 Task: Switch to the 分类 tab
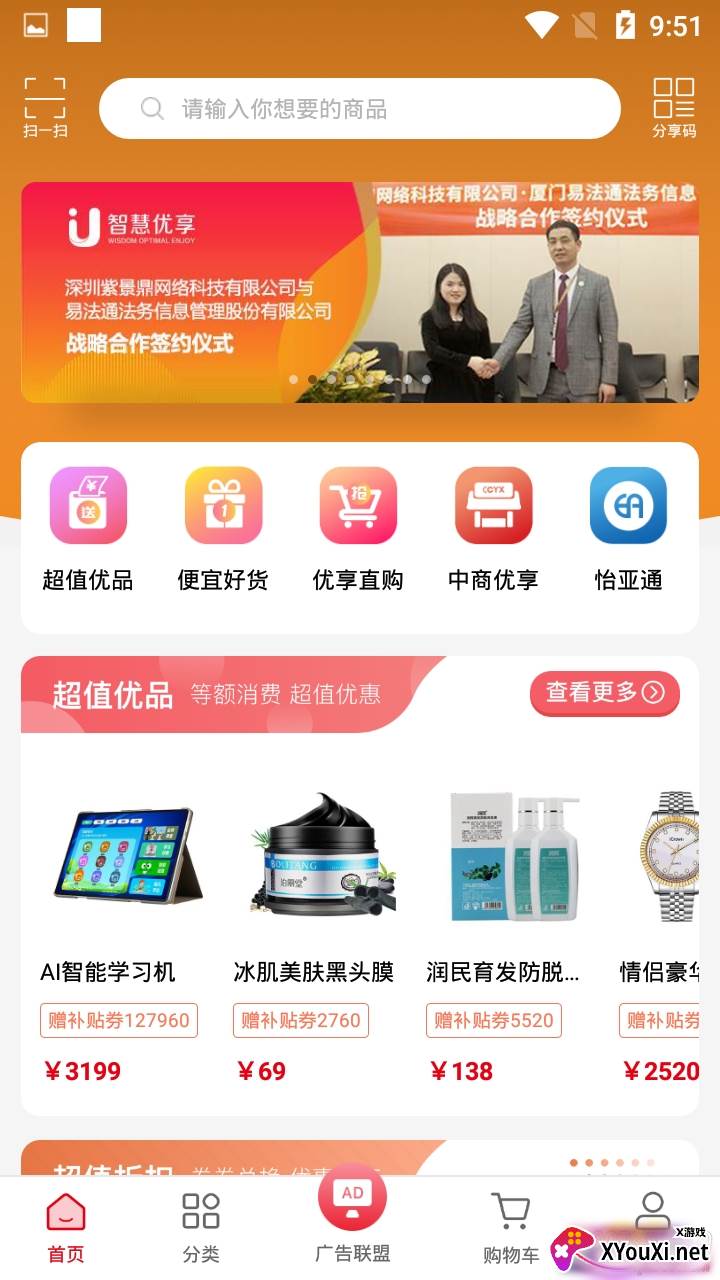coord(201,1227)
